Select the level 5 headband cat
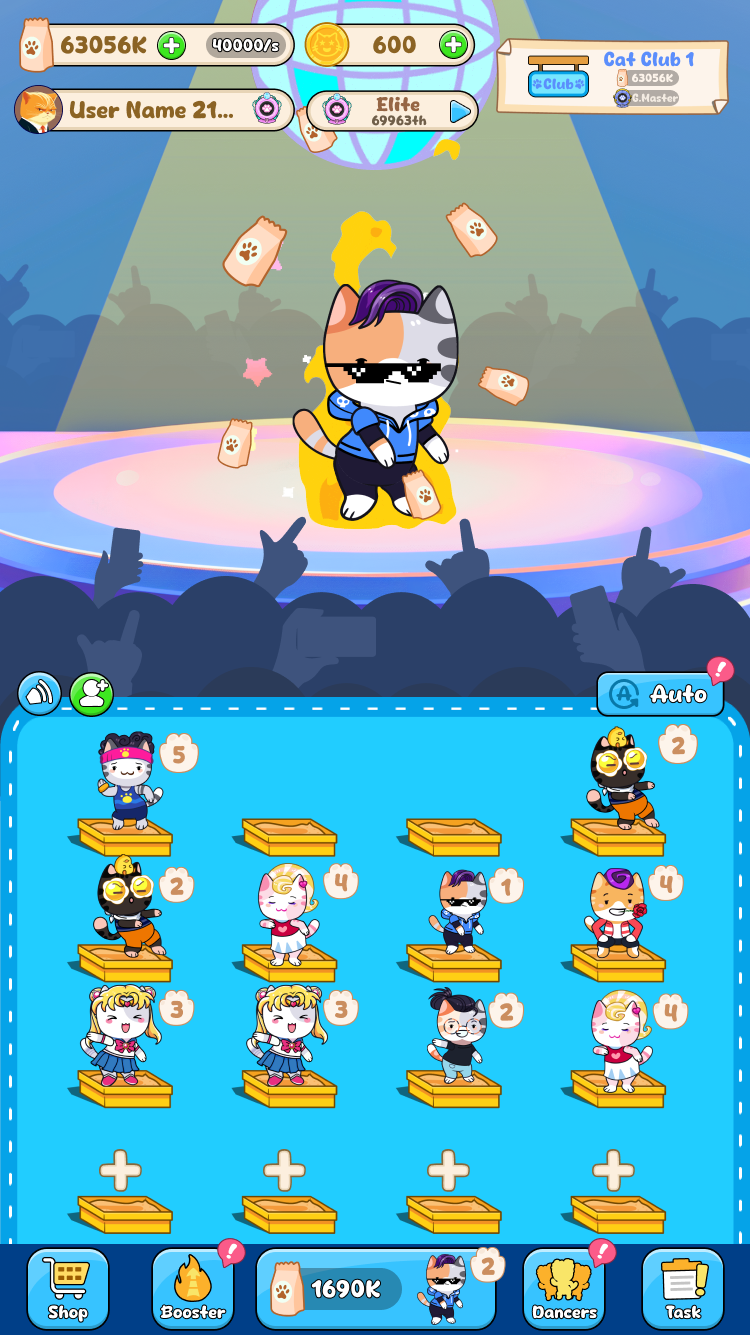 click(x=128, y=785)
